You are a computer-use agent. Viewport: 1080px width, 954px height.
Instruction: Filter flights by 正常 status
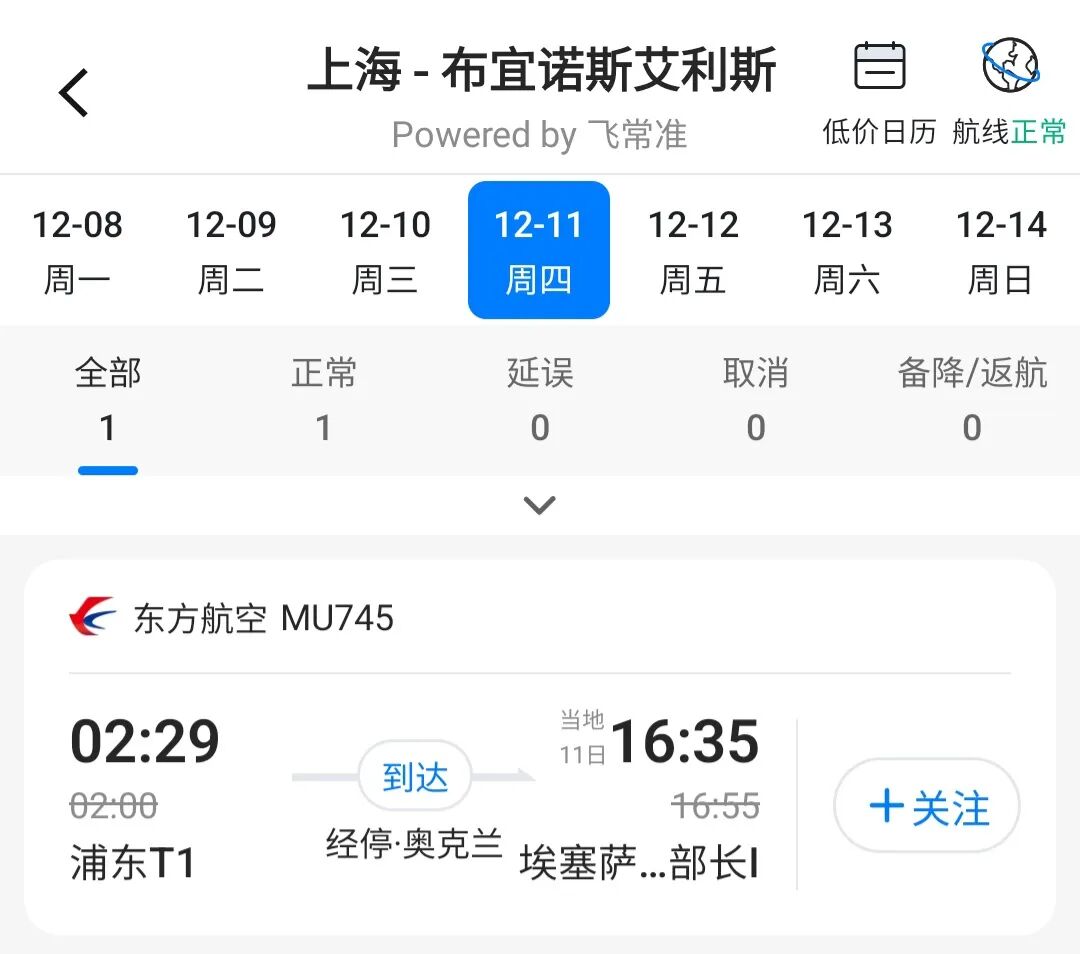click(x=324, y=400)
